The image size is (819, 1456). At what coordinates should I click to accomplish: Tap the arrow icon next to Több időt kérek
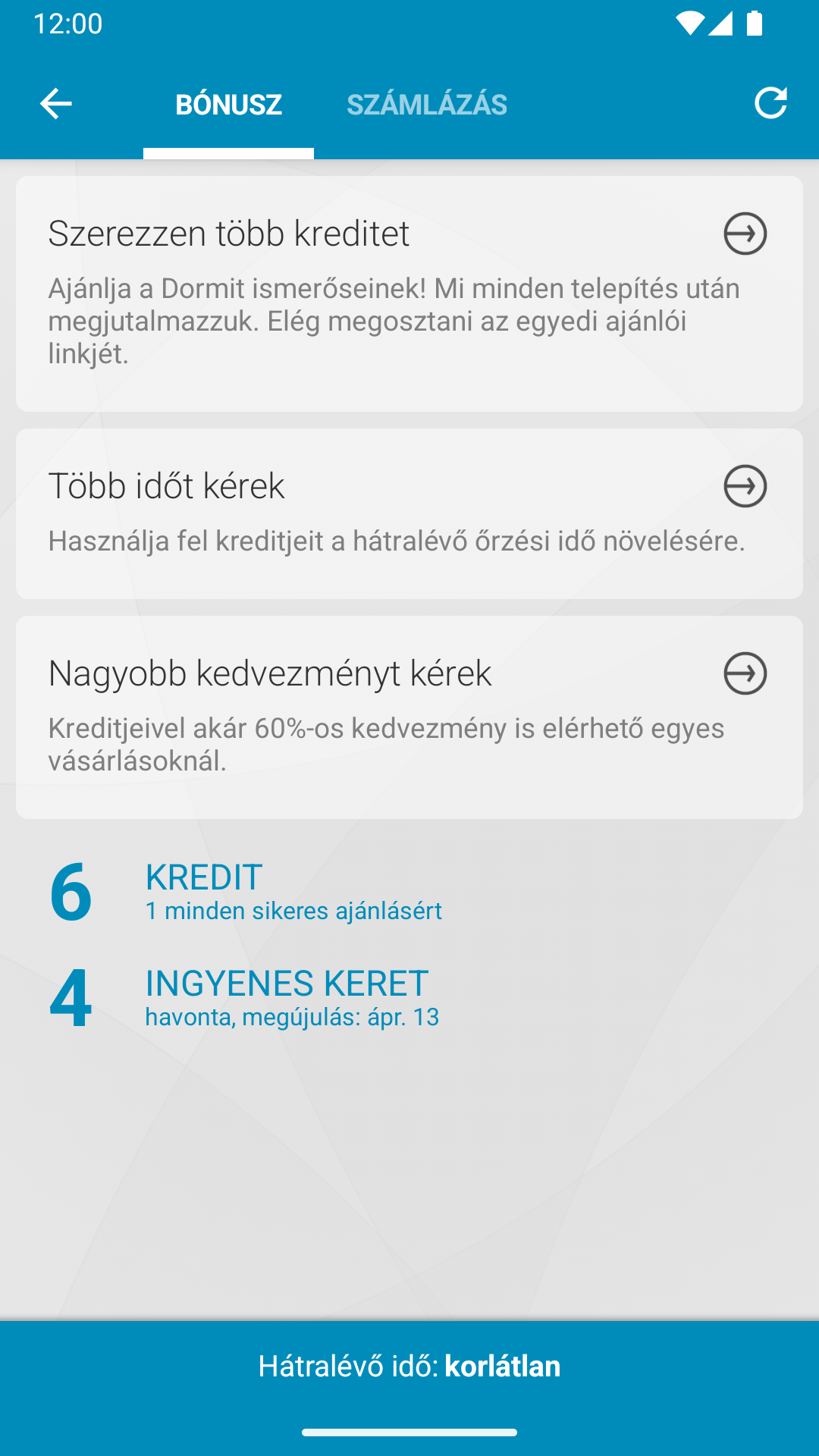[x=745, y=487]
